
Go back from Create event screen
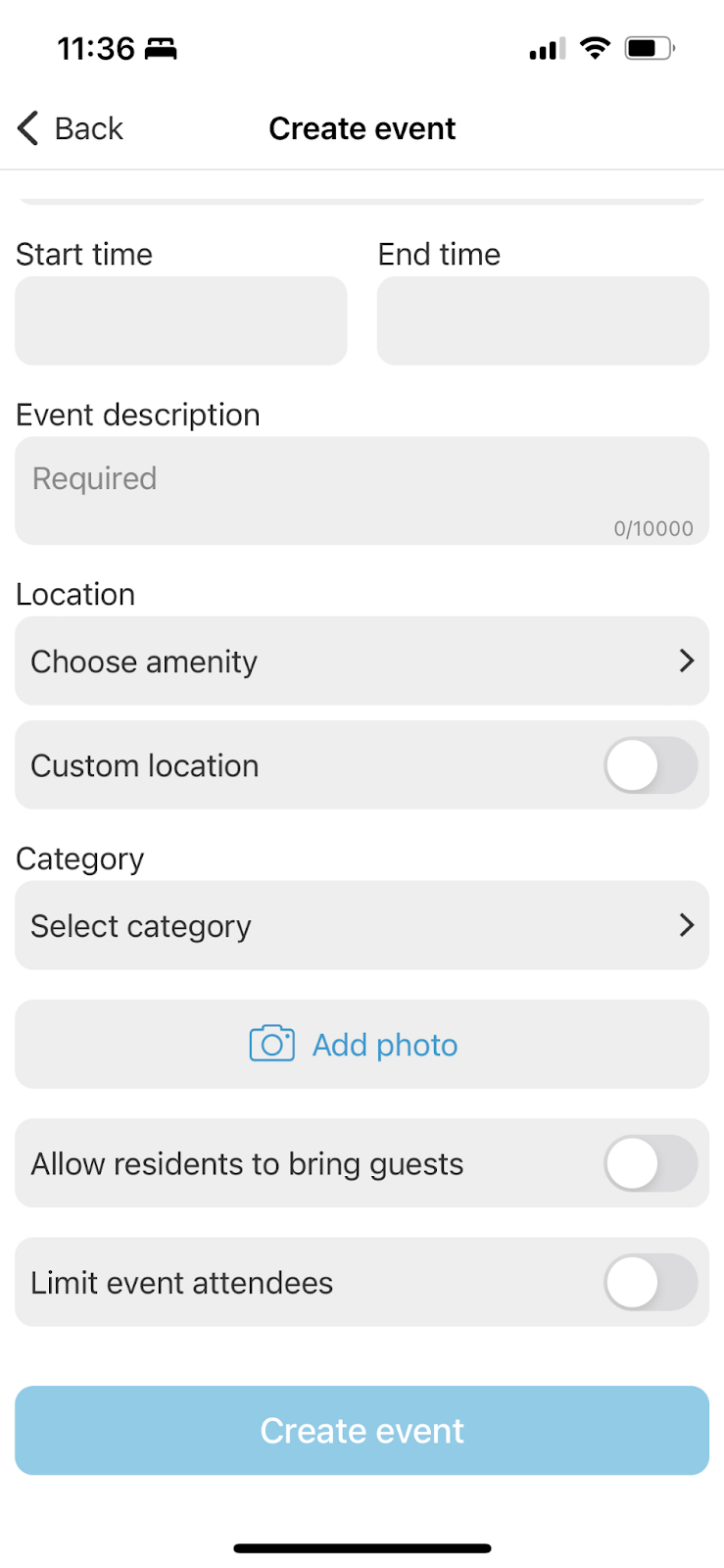(71, 128)
